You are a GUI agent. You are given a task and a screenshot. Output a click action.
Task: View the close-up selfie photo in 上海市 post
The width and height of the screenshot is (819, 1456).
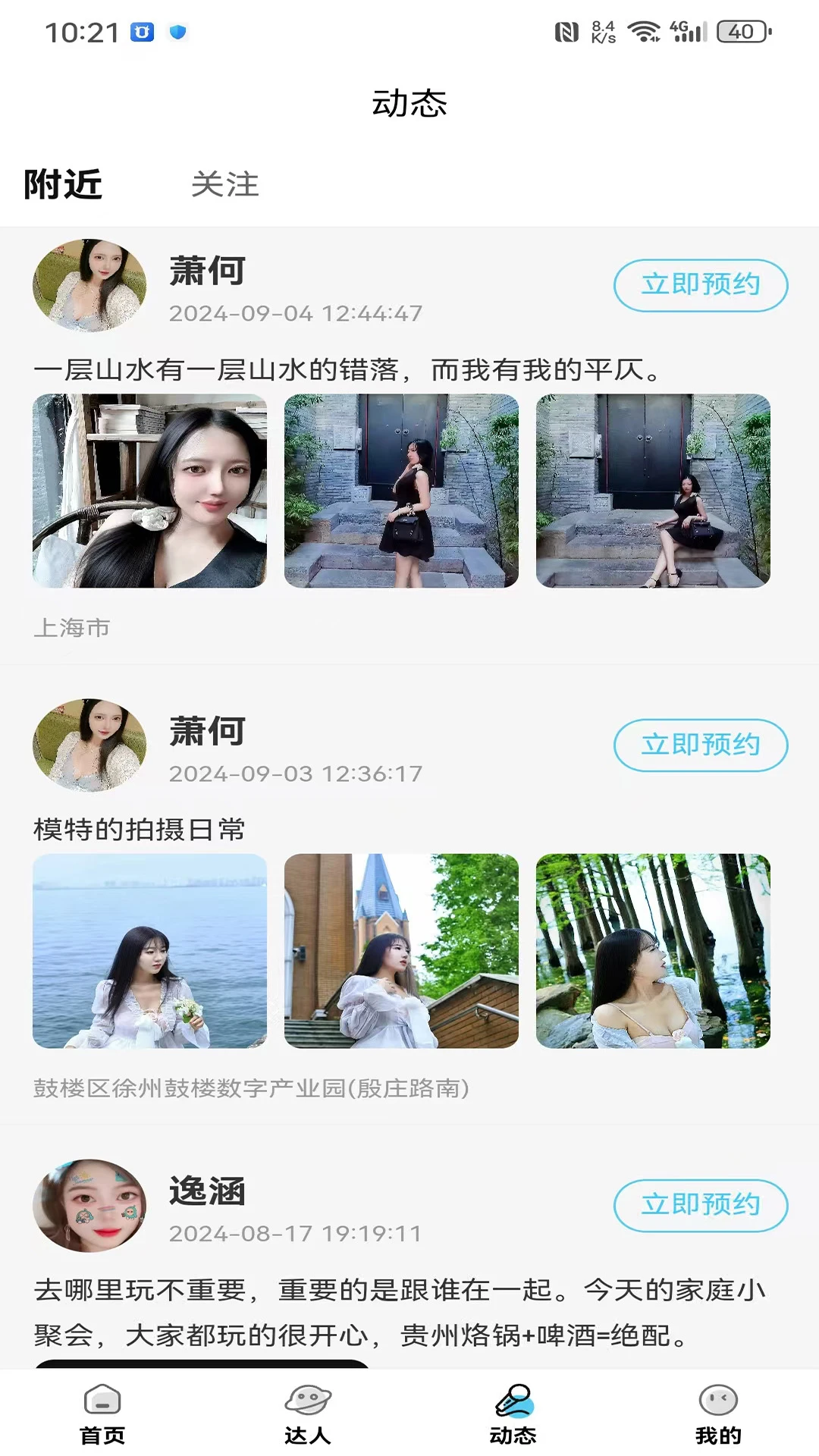(x=149, y=491)
